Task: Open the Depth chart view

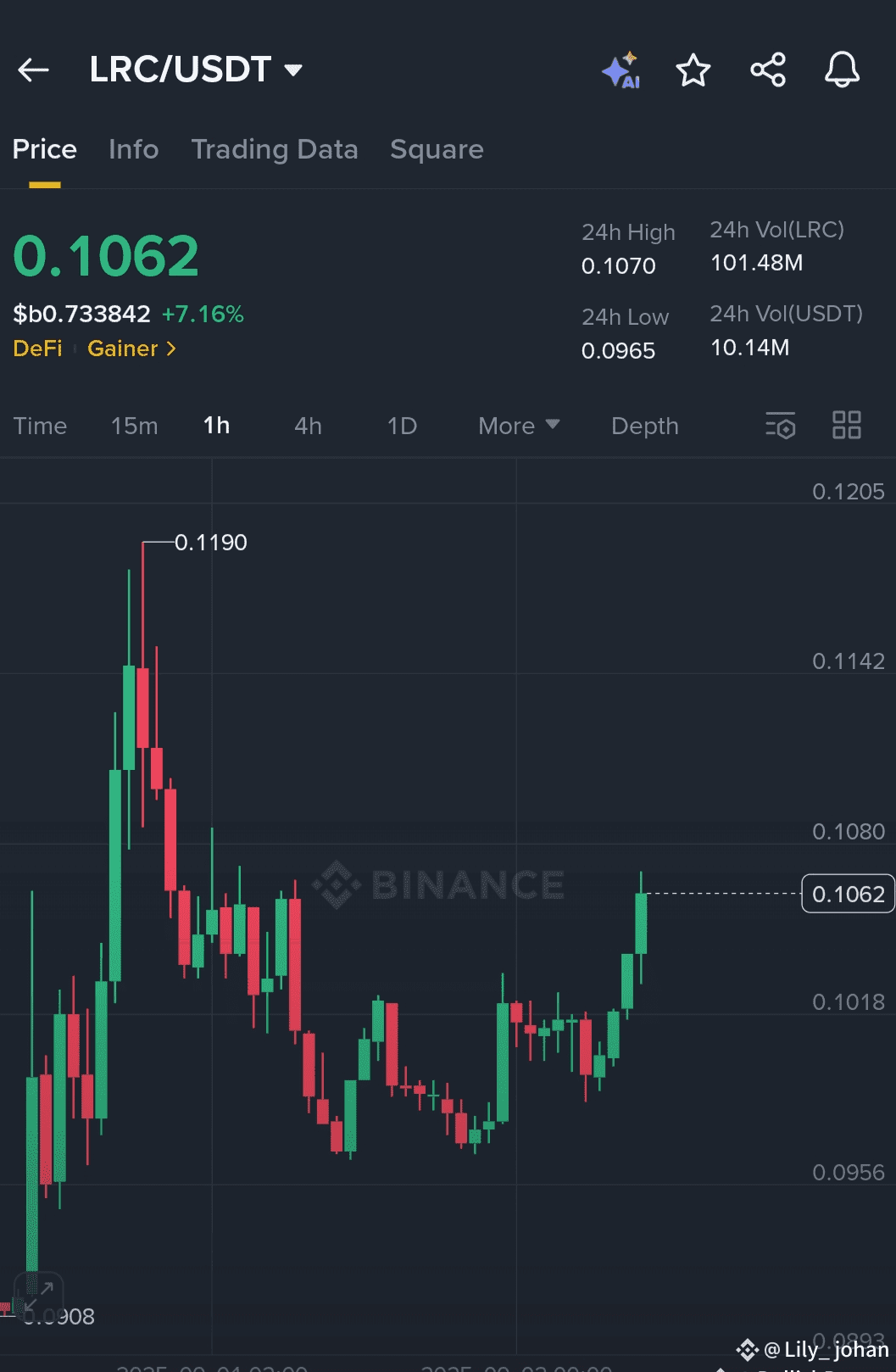Action: click(644, 426)
